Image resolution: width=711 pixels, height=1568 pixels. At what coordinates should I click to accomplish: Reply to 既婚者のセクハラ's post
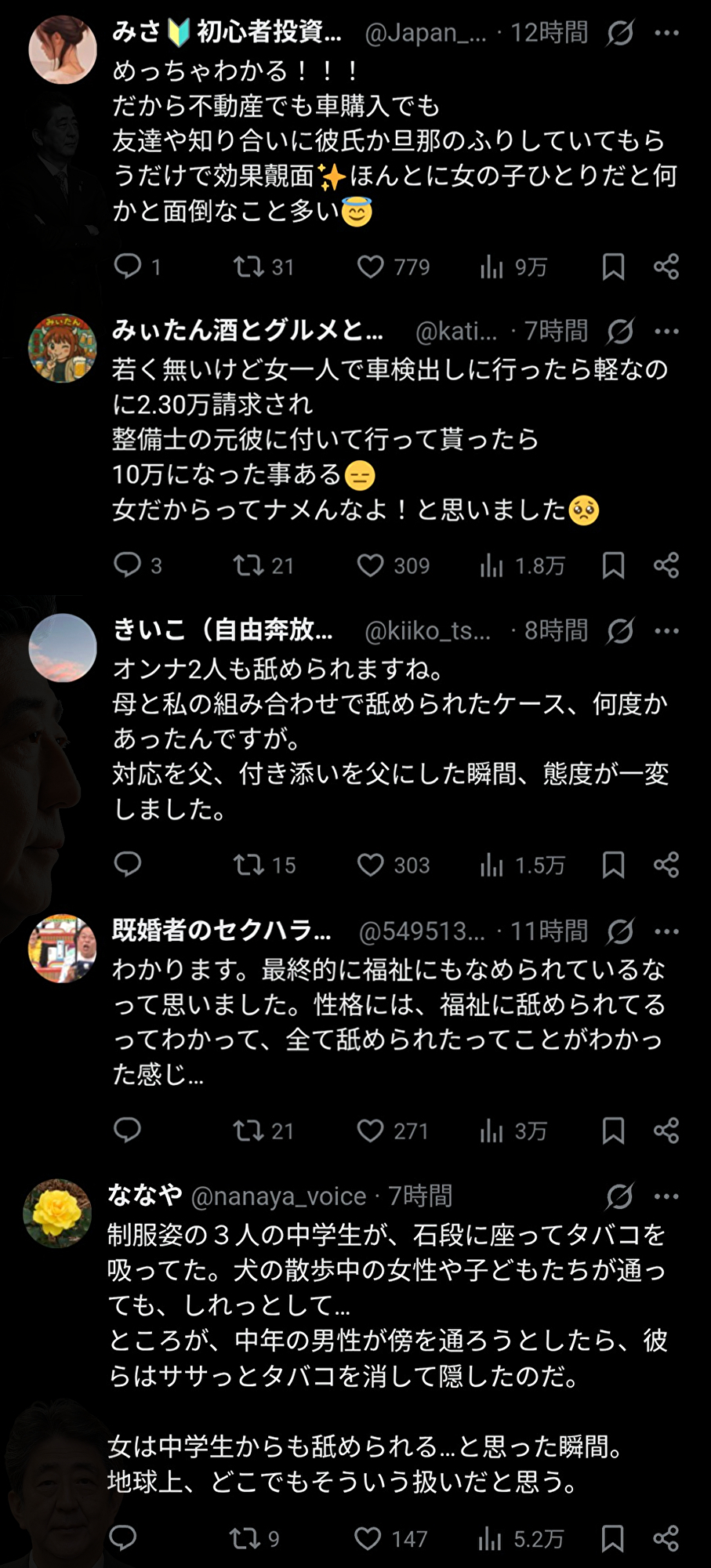coord(128,1131)
